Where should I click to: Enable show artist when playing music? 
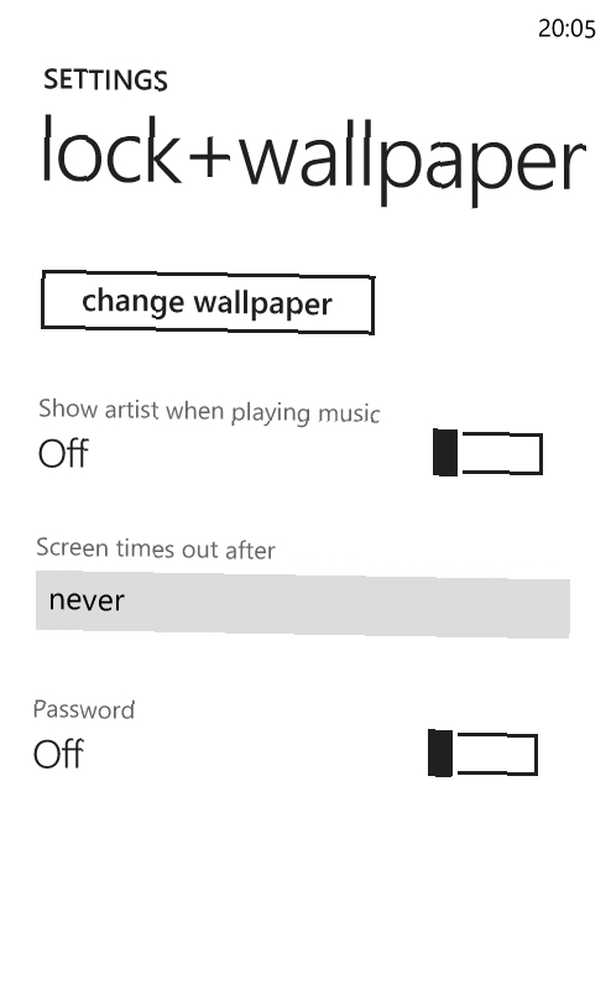488,453
